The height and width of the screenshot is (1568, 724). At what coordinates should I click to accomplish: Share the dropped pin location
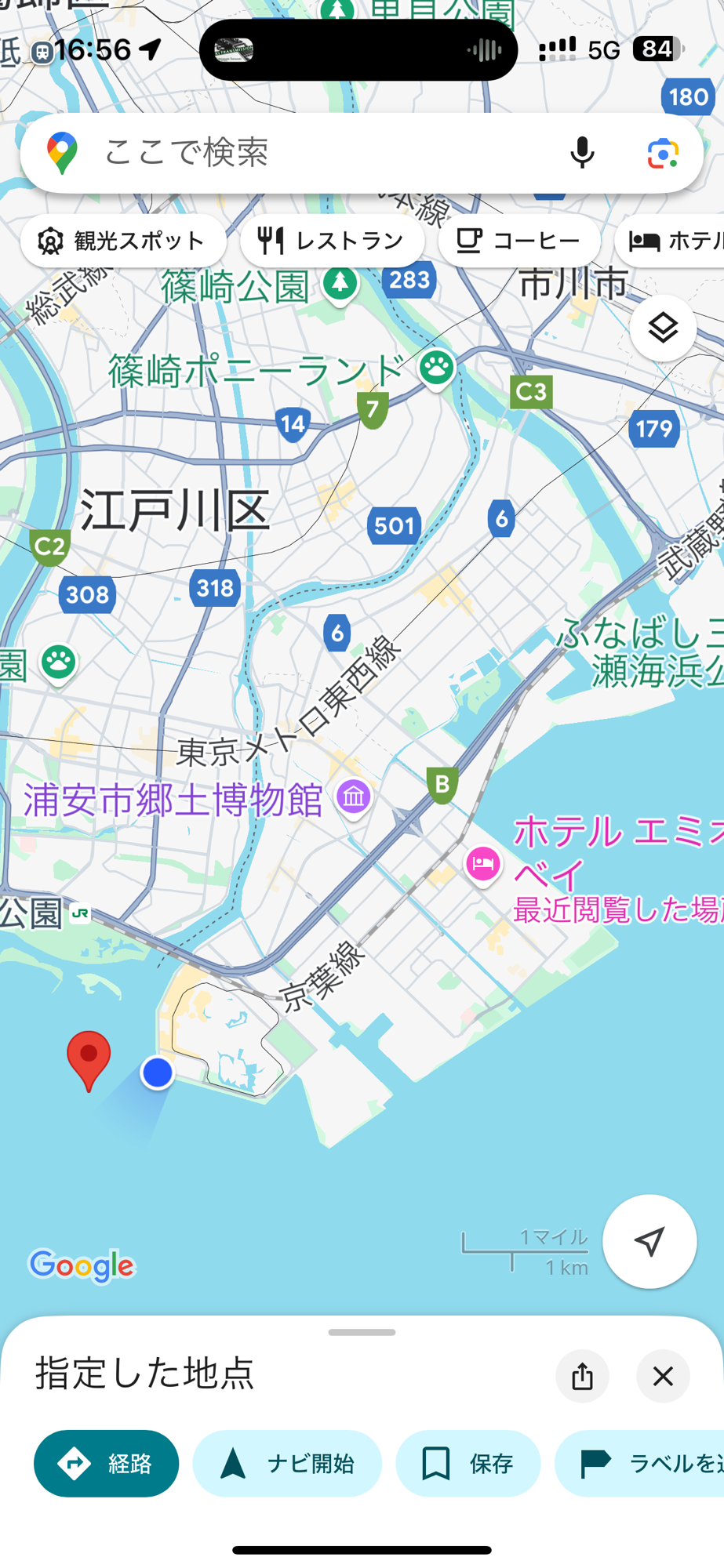click(x=582, y=1376)
